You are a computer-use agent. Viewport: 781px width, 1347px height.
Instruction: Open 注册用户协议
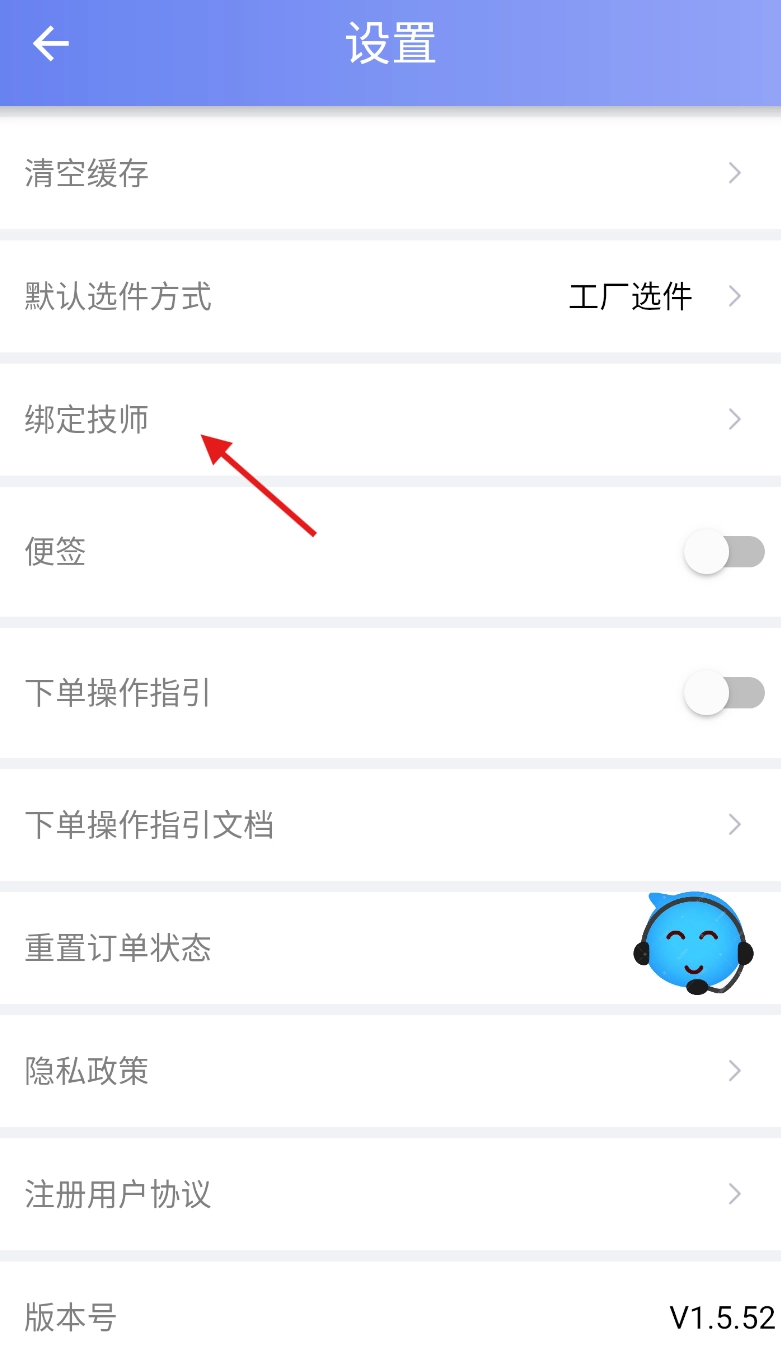click(390, 1194)
